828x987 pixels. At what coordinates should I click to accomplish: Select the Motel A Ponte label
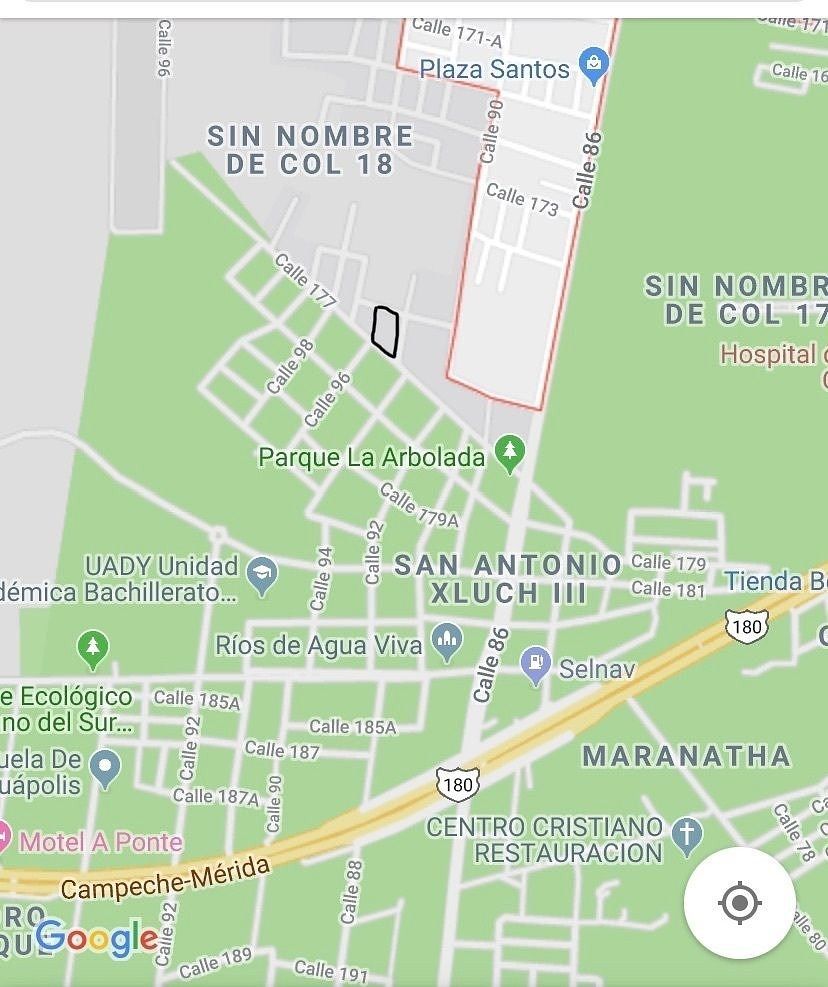[x=101, y=843]
